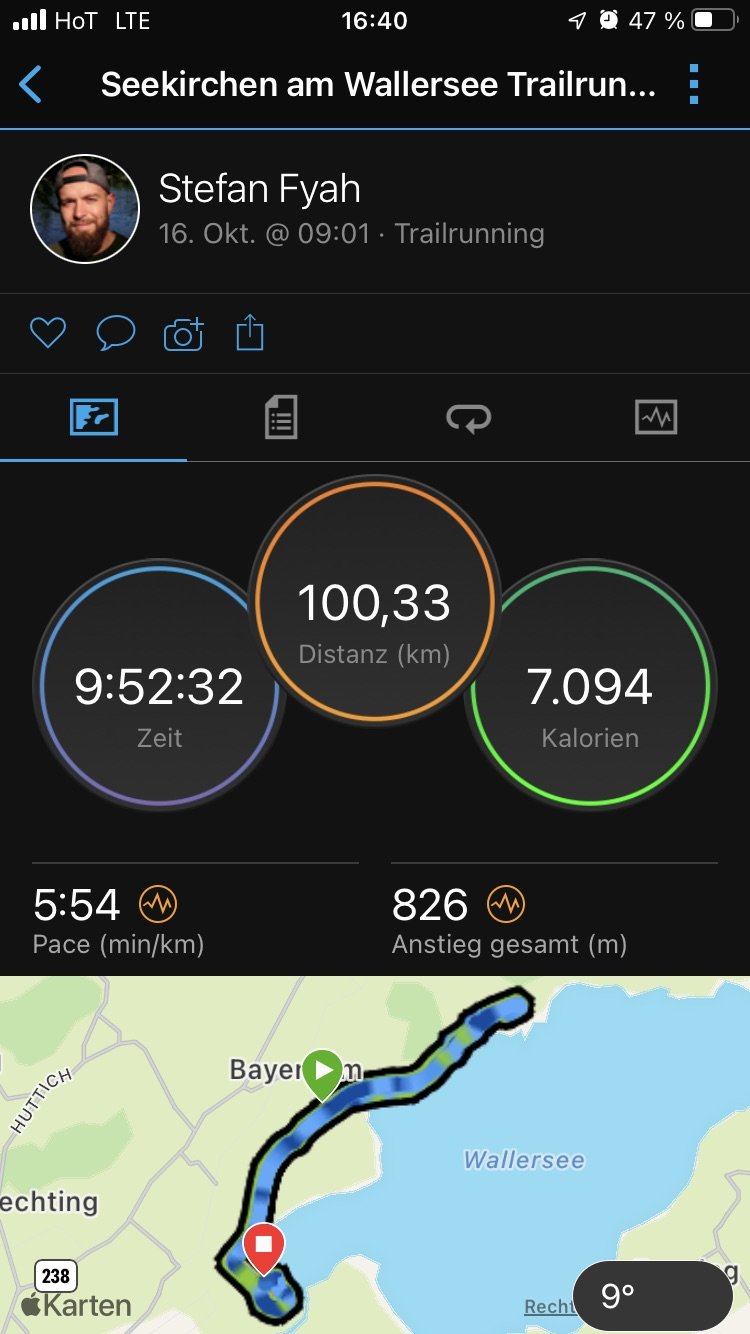Switch to the laps tab
Image resolution: width=750 pixels, height=1334 pixels.
tap(468, 417)
